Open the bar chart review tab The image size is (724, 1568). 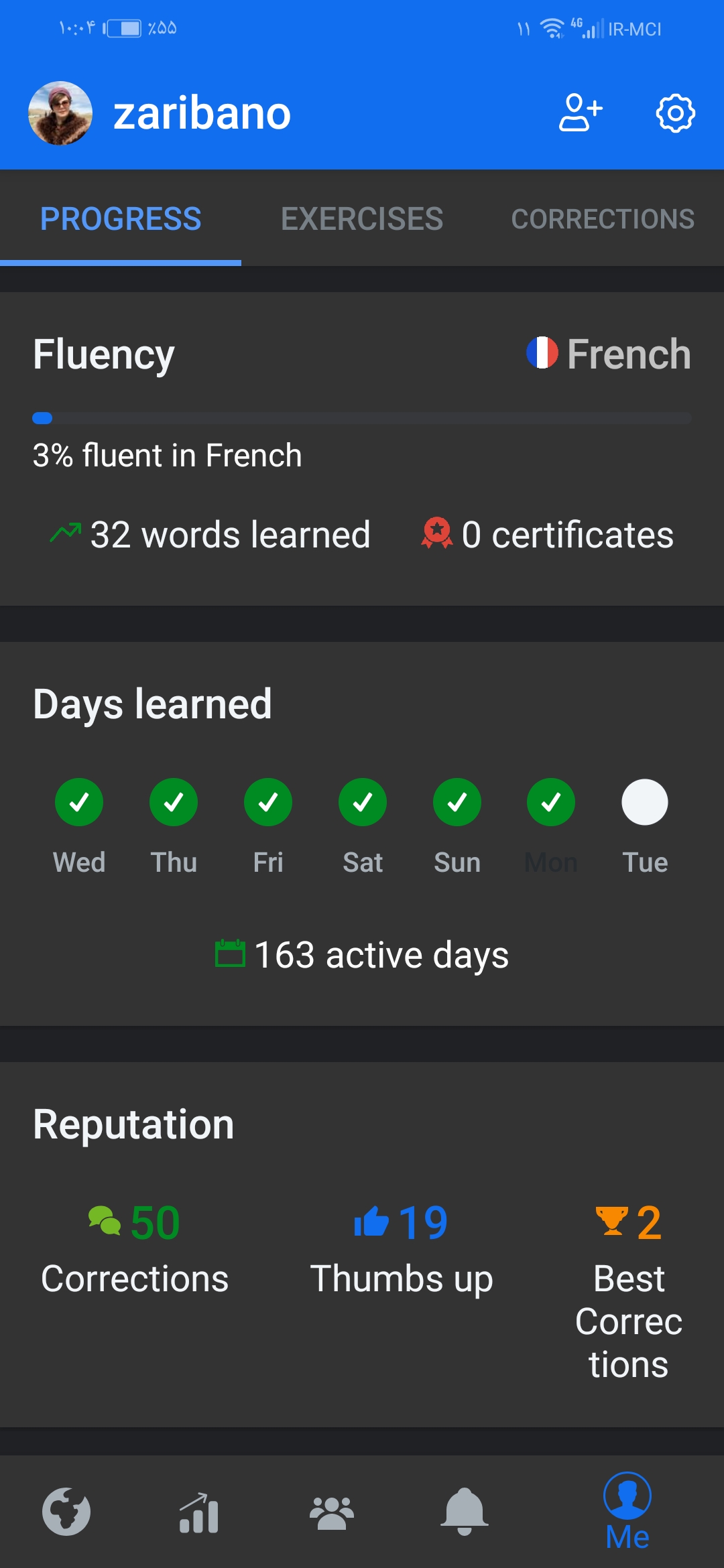click(x=198, y=1513)
